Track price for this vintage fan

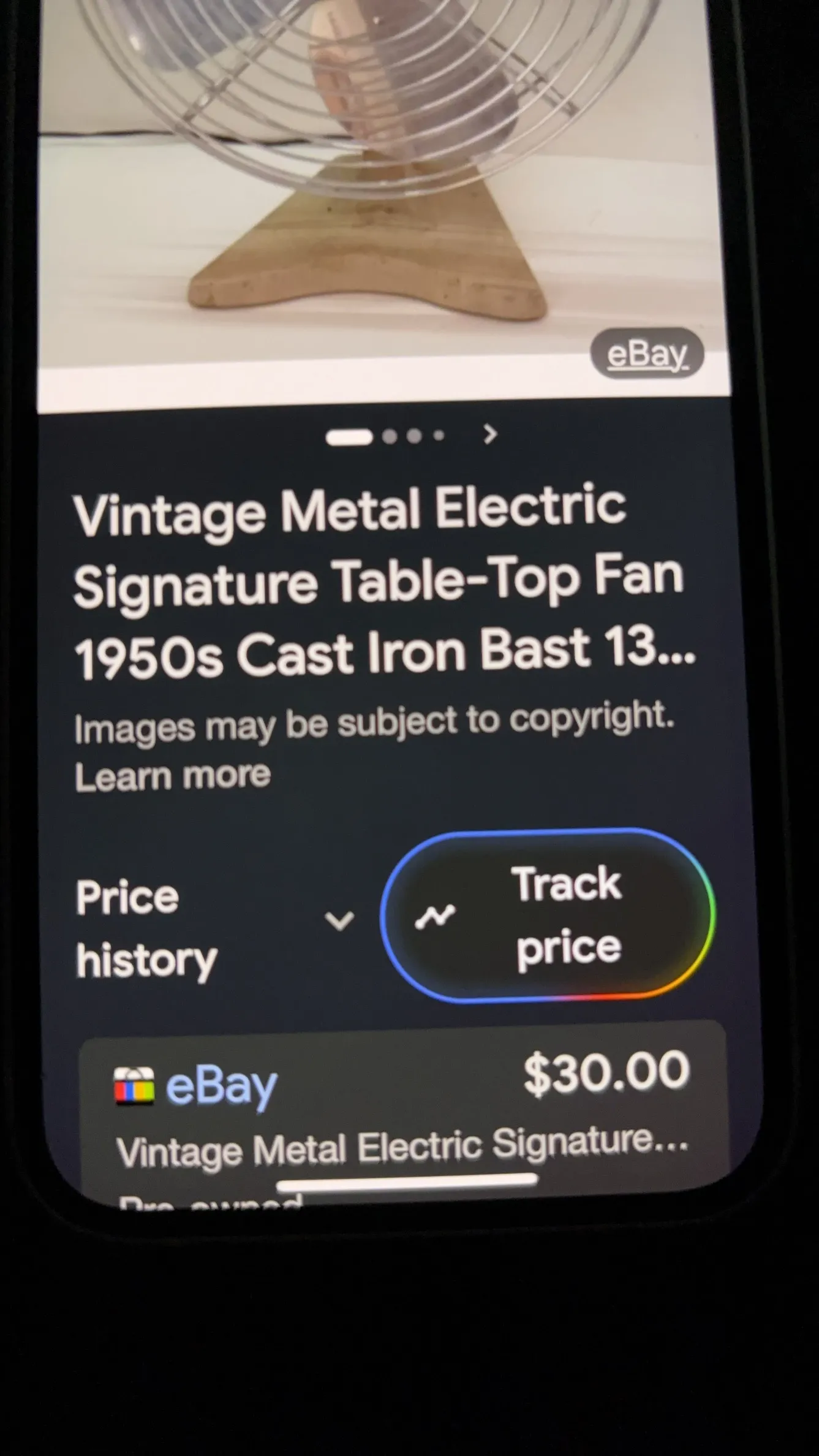click(x=546, y=916)
